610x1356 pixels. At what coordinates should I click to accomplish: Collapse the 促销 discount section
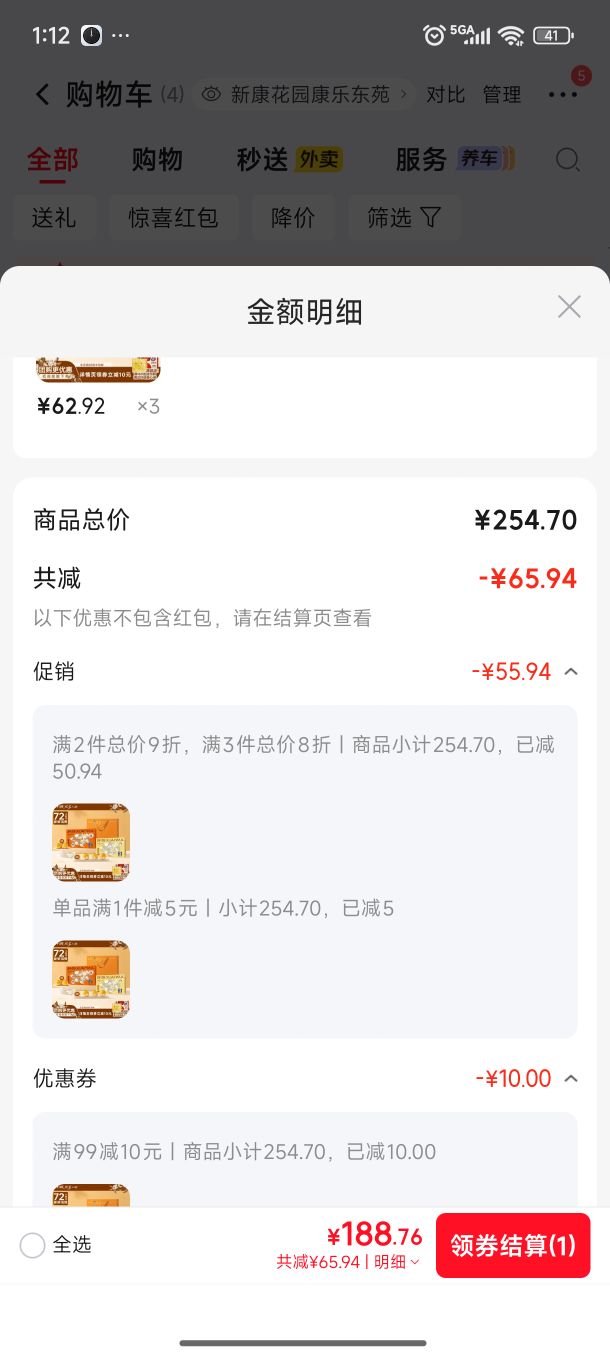tap(571, 671)
